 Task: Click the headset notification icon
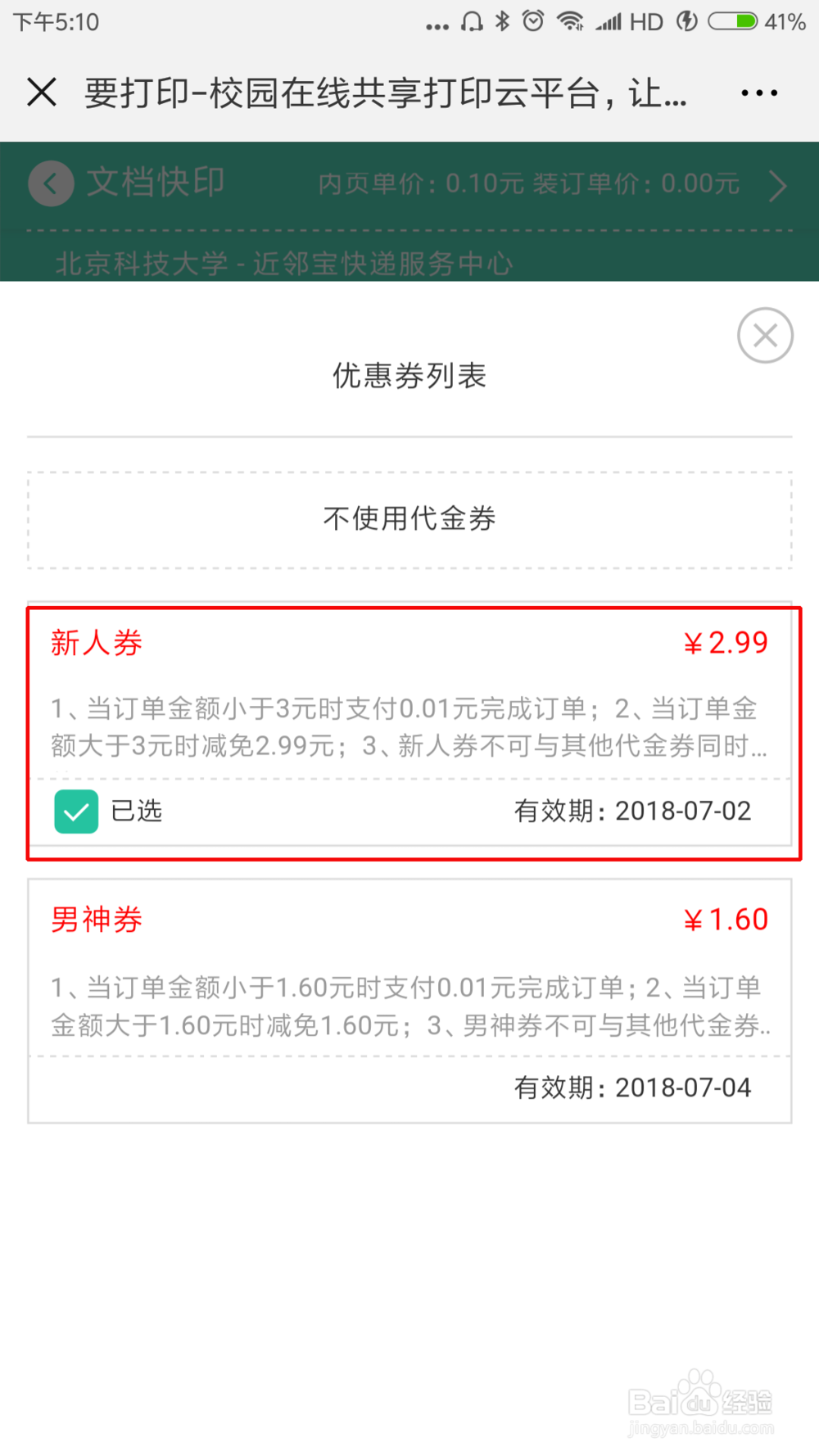471,20
